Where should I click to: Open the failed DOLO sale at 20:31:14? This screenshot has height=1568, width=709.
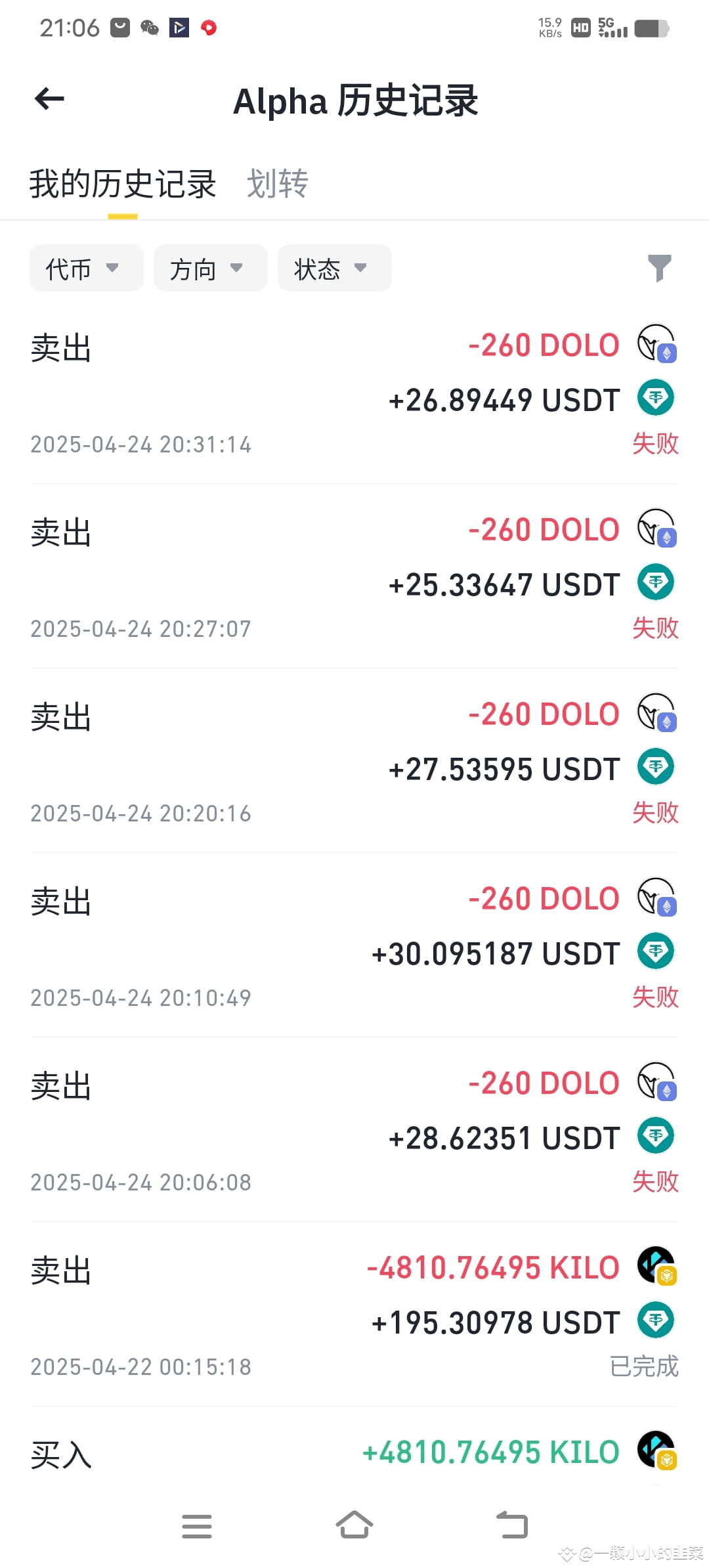pyautogui.click(x=354, y=393)
